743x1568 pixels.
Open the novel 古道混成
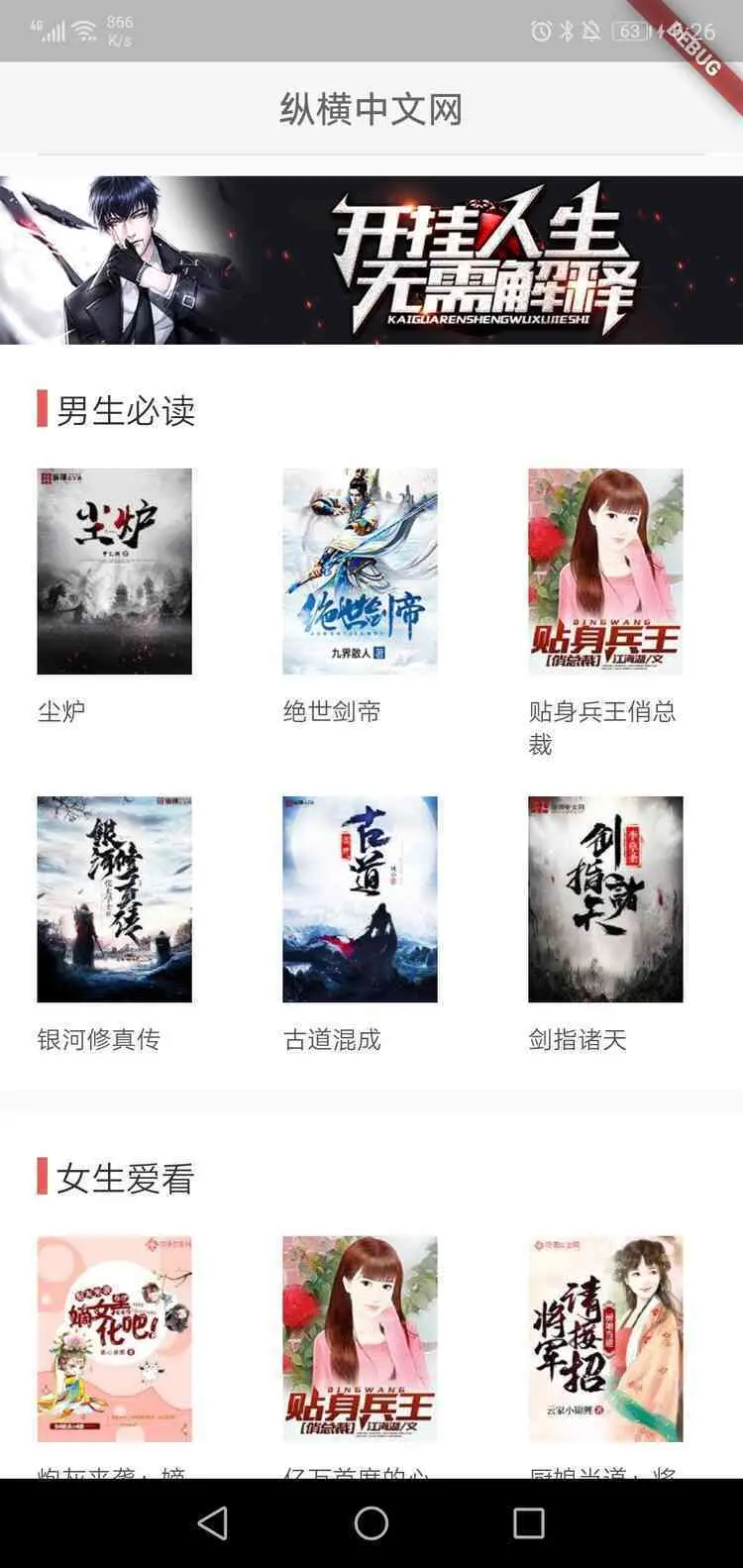pyautogui.click(x=360, y=899)
